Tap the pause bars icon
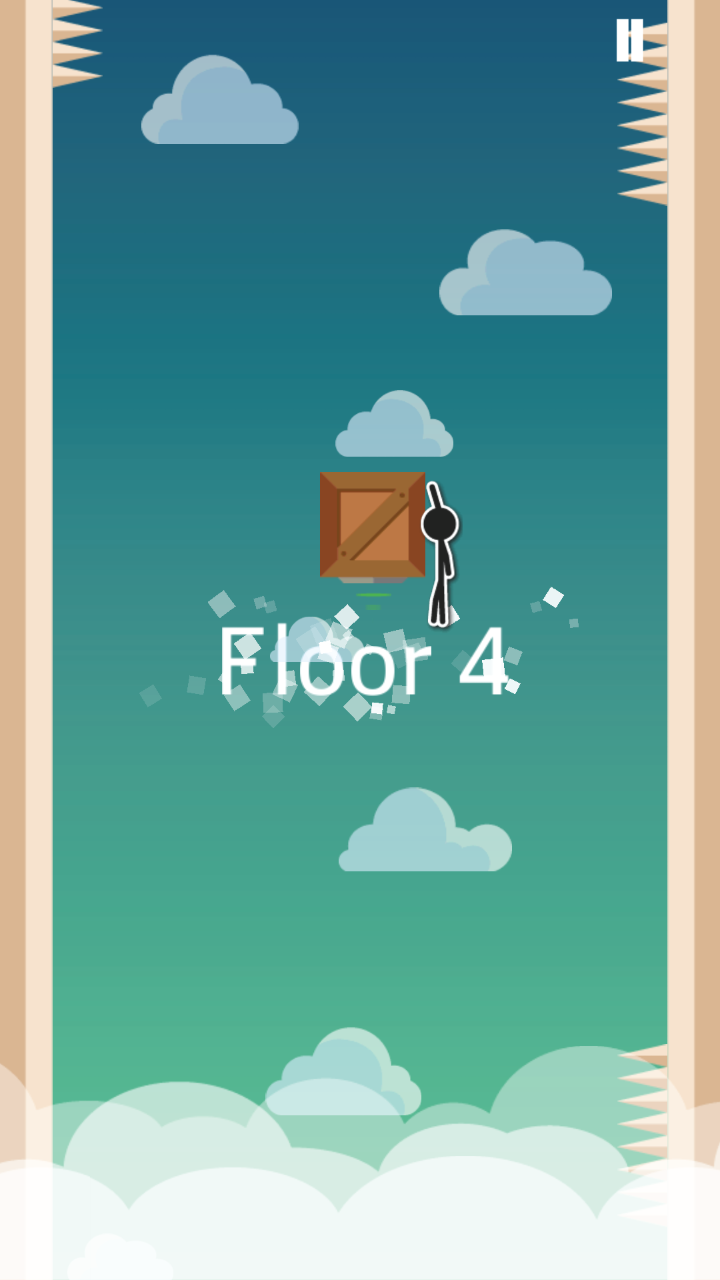720x1280 pixels. (631, 39)
